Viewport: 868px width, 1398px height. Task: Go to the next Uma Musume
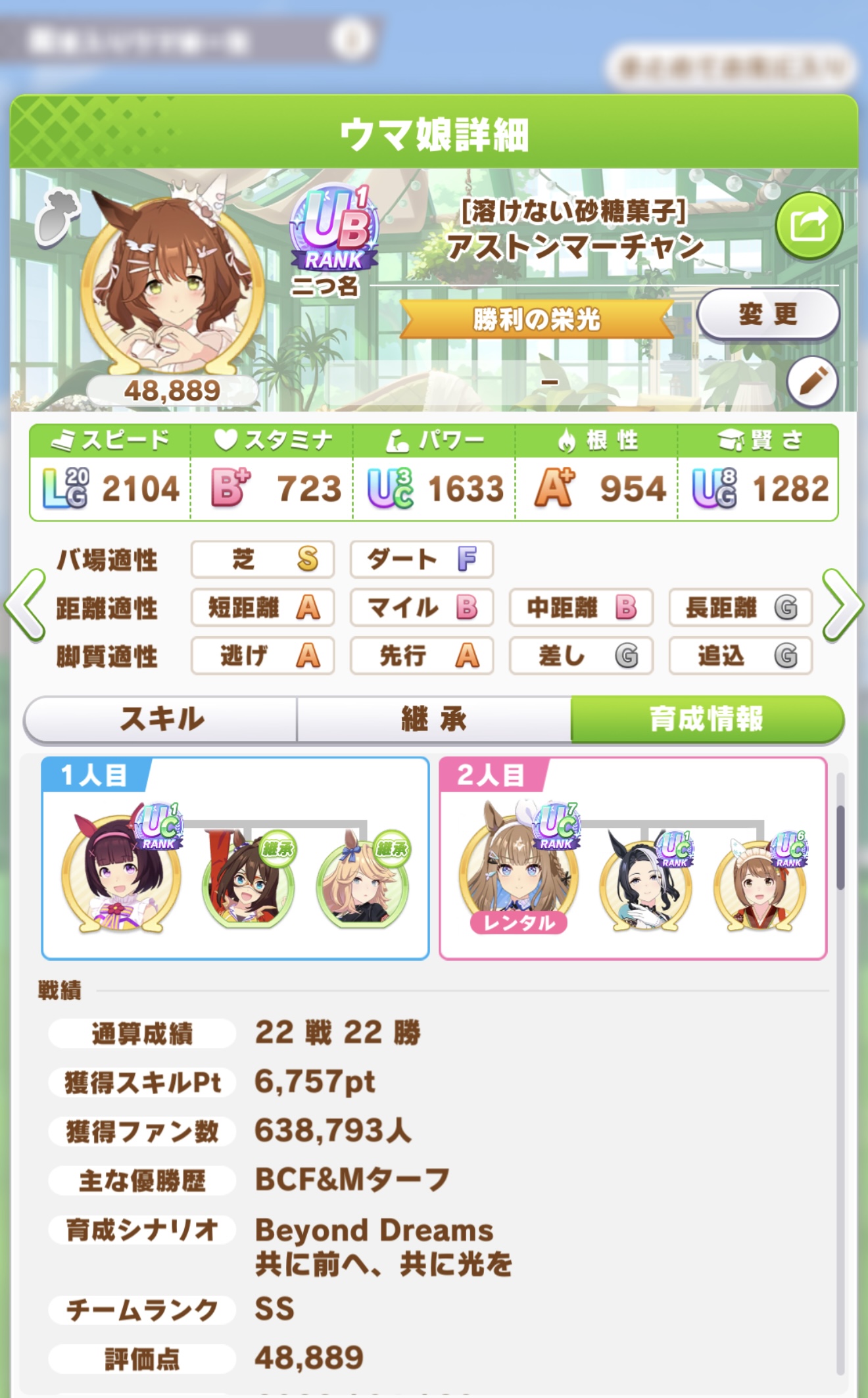[x=843, y=605]
